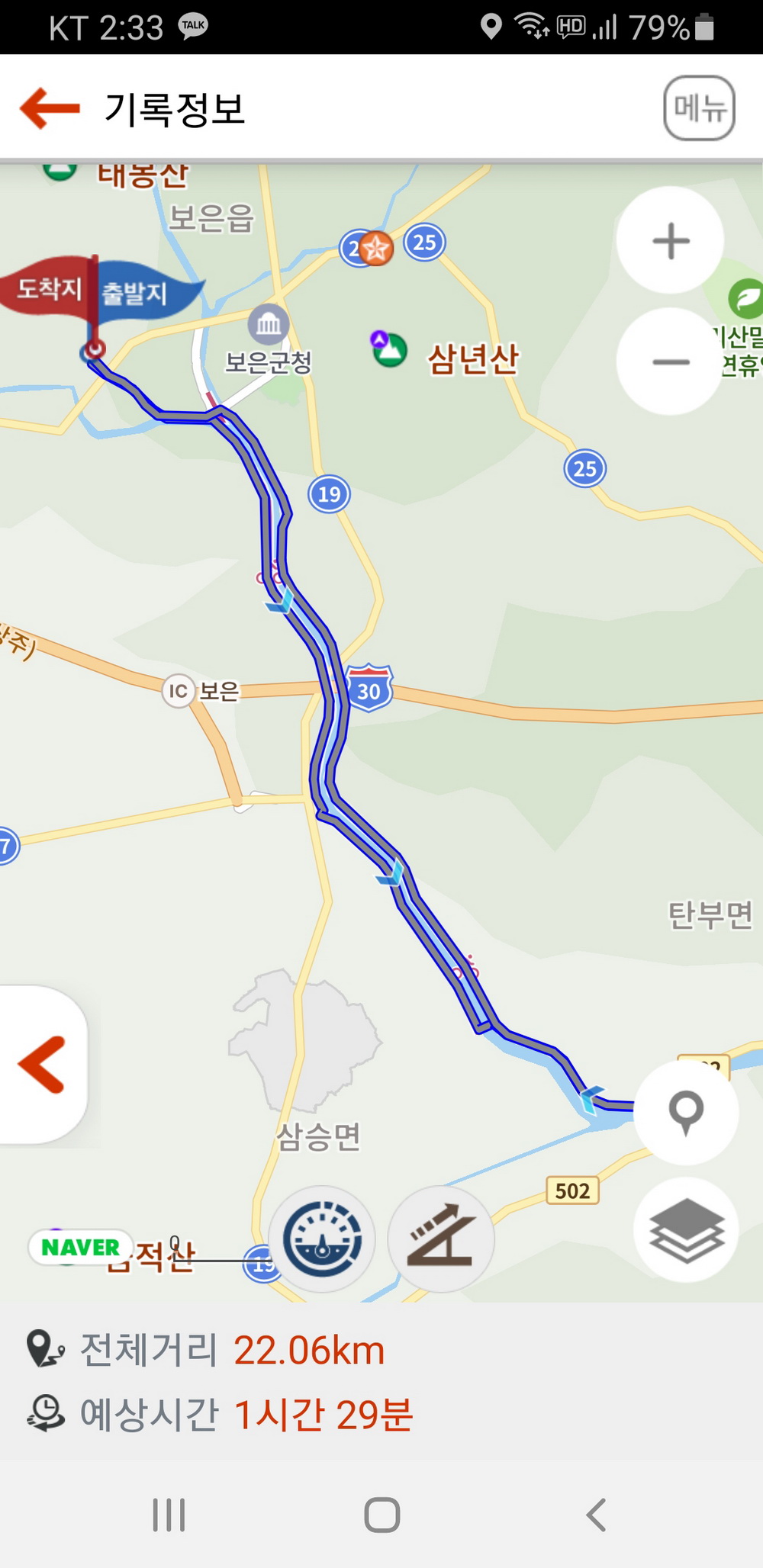Screen dimensions: 763x1568
Task: Zoom in with the plus button
Action: (x=671, y=241)
